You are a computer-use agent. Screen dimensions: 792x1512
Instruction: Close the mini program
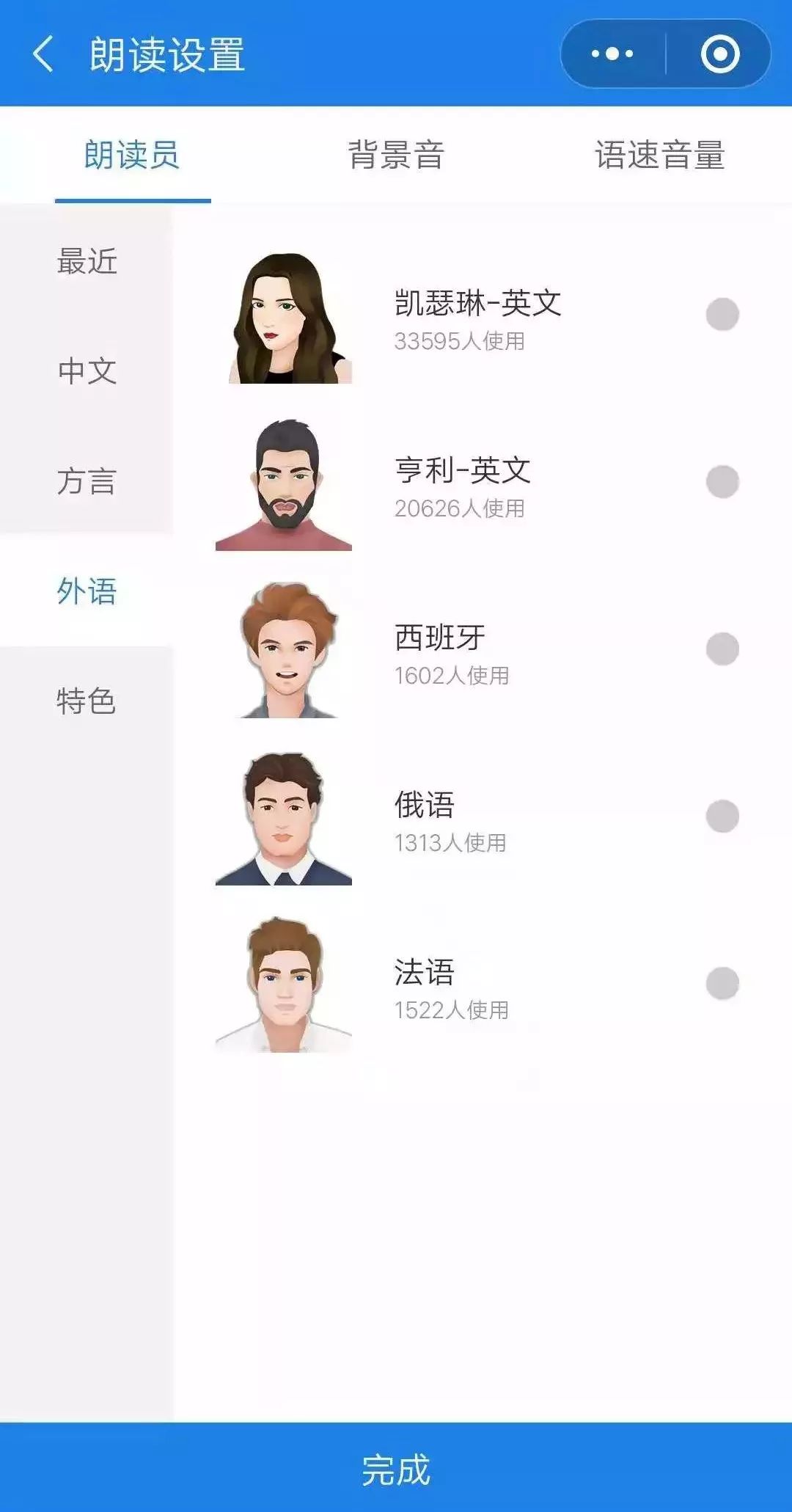click(719, 54)
